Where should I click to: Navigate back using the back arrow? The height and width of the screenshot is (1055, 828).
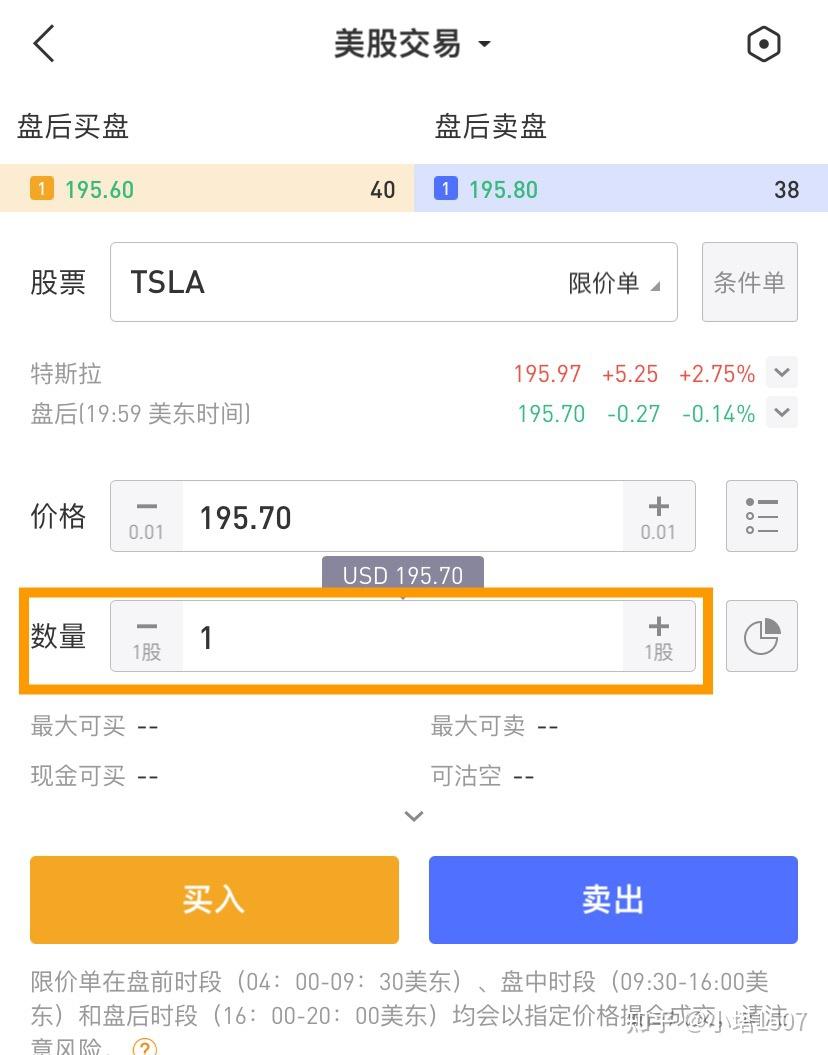coord(42,43)
